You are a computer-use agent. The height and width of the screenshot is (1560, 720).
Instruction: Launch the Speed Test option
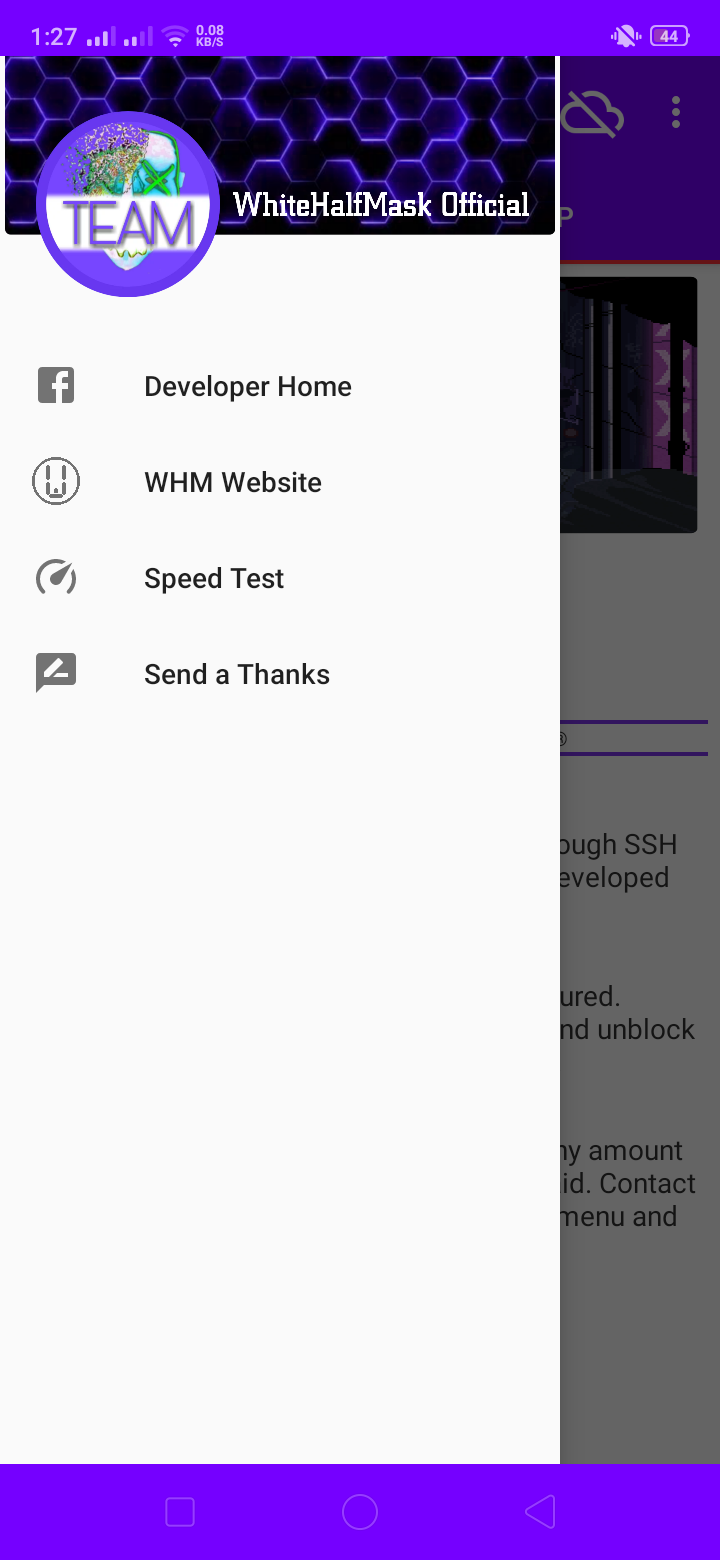[213, 579]
